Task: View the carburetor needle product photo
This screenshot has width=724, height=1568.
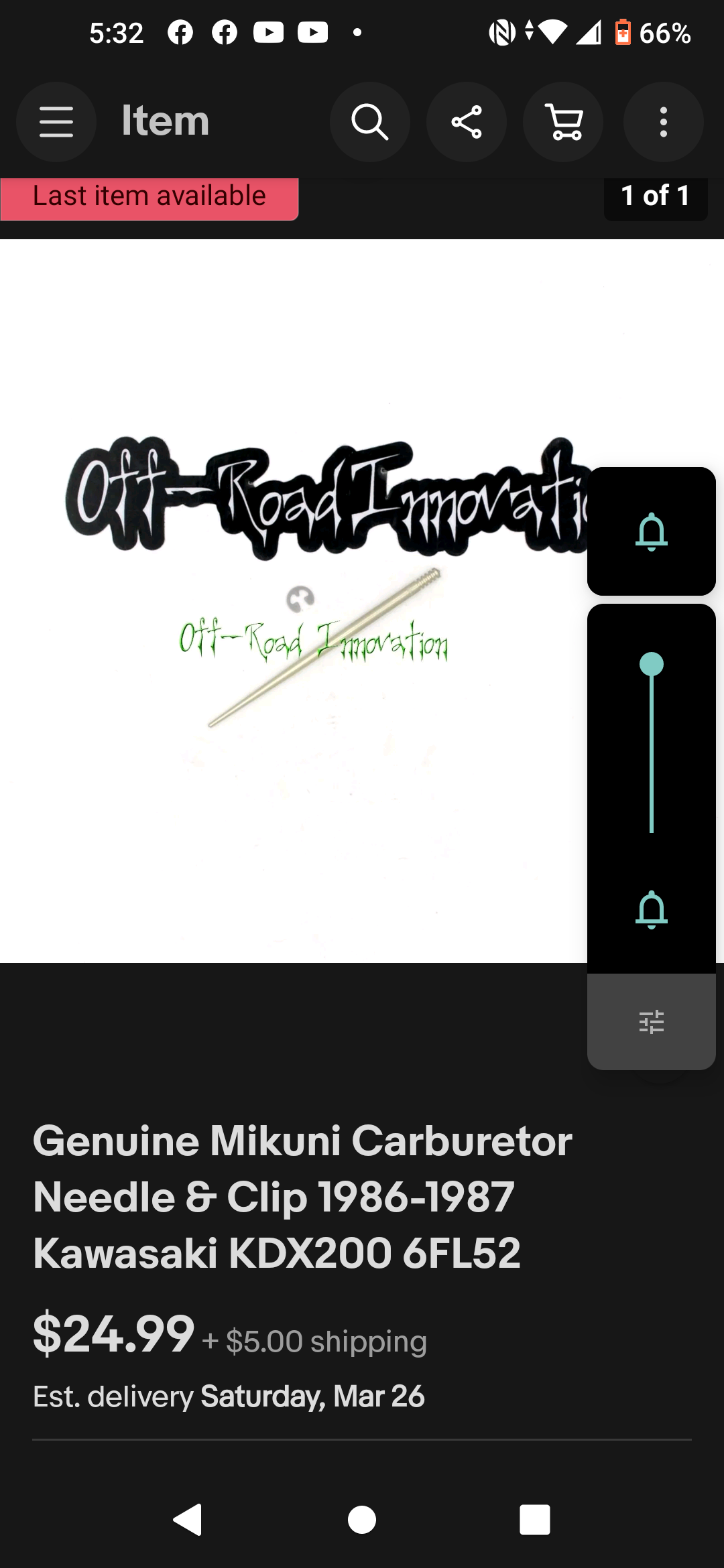Action: click(x=295, y=603)
